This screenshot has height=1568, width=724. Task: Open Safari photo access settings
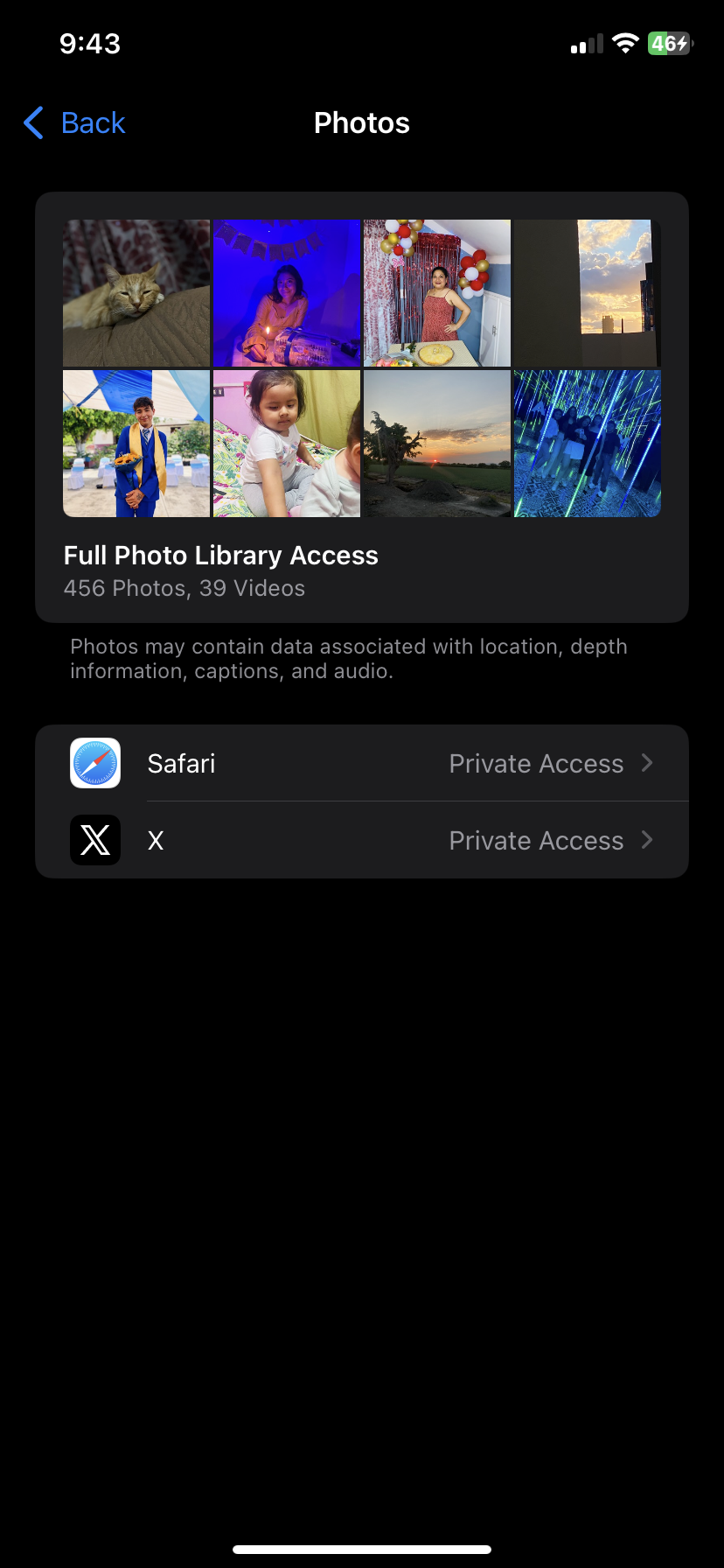[362, 763]
